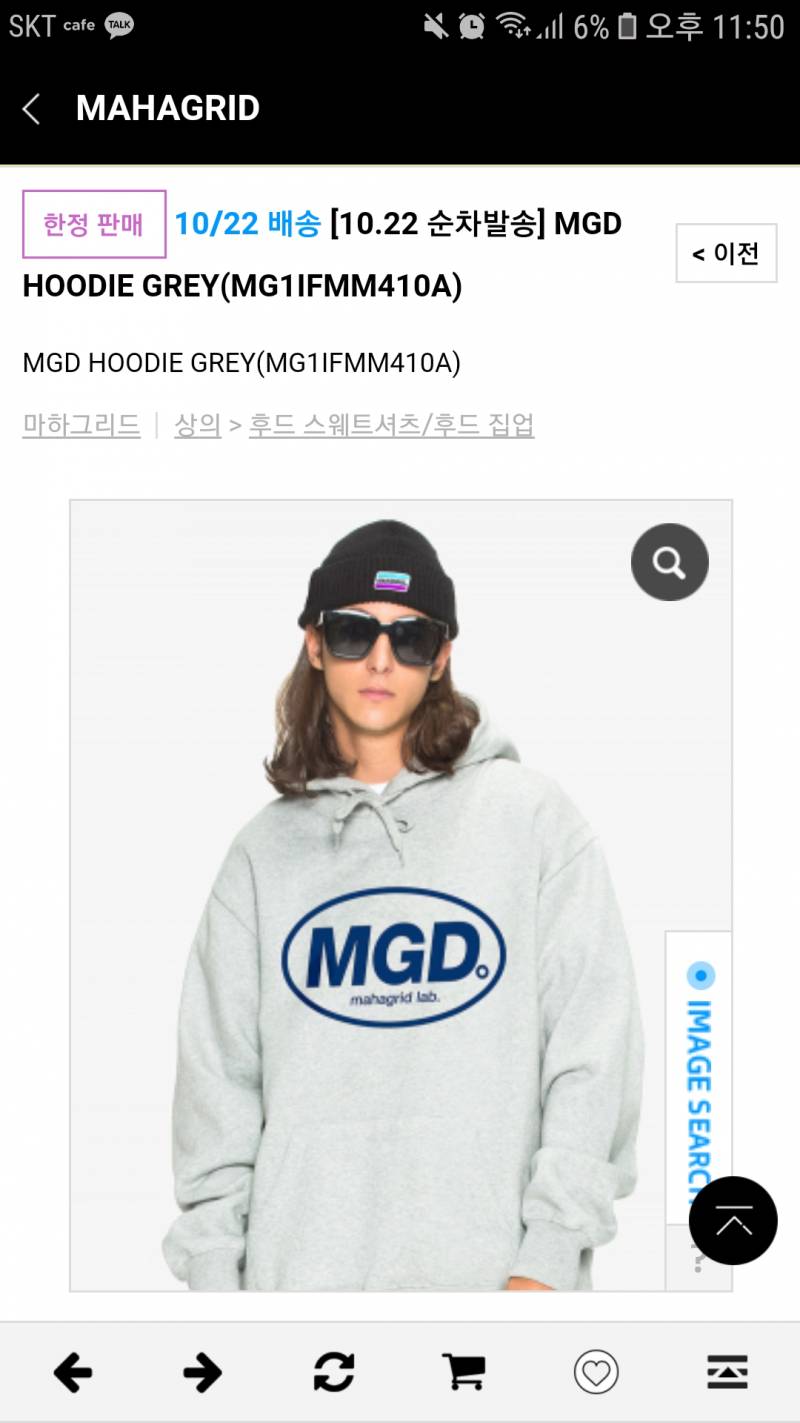Tap the '< 이전' previous button
Screen dimensions: 800x1423
point(726,253)
